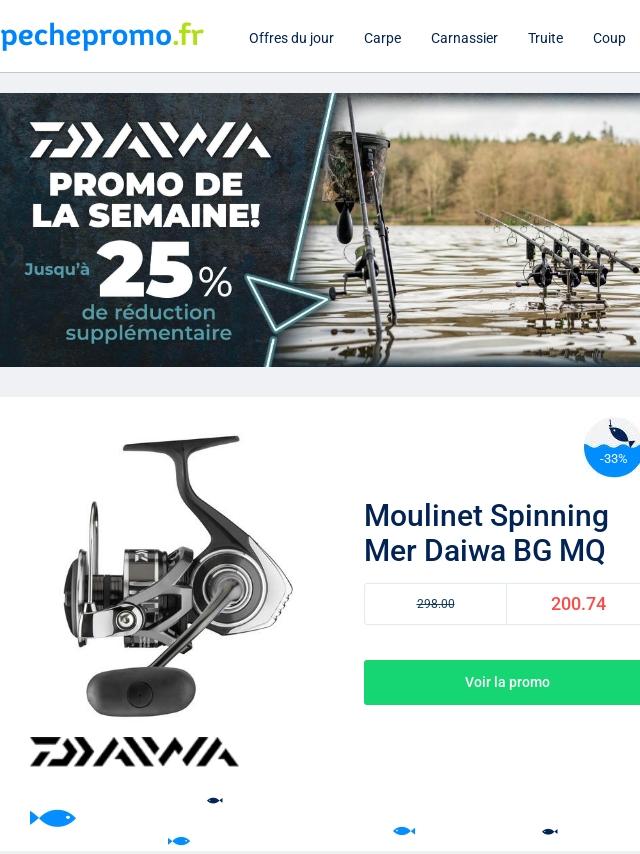Tap the Voir la promo button
This screenshot has height=854, width=640.
tap(506, 682)
